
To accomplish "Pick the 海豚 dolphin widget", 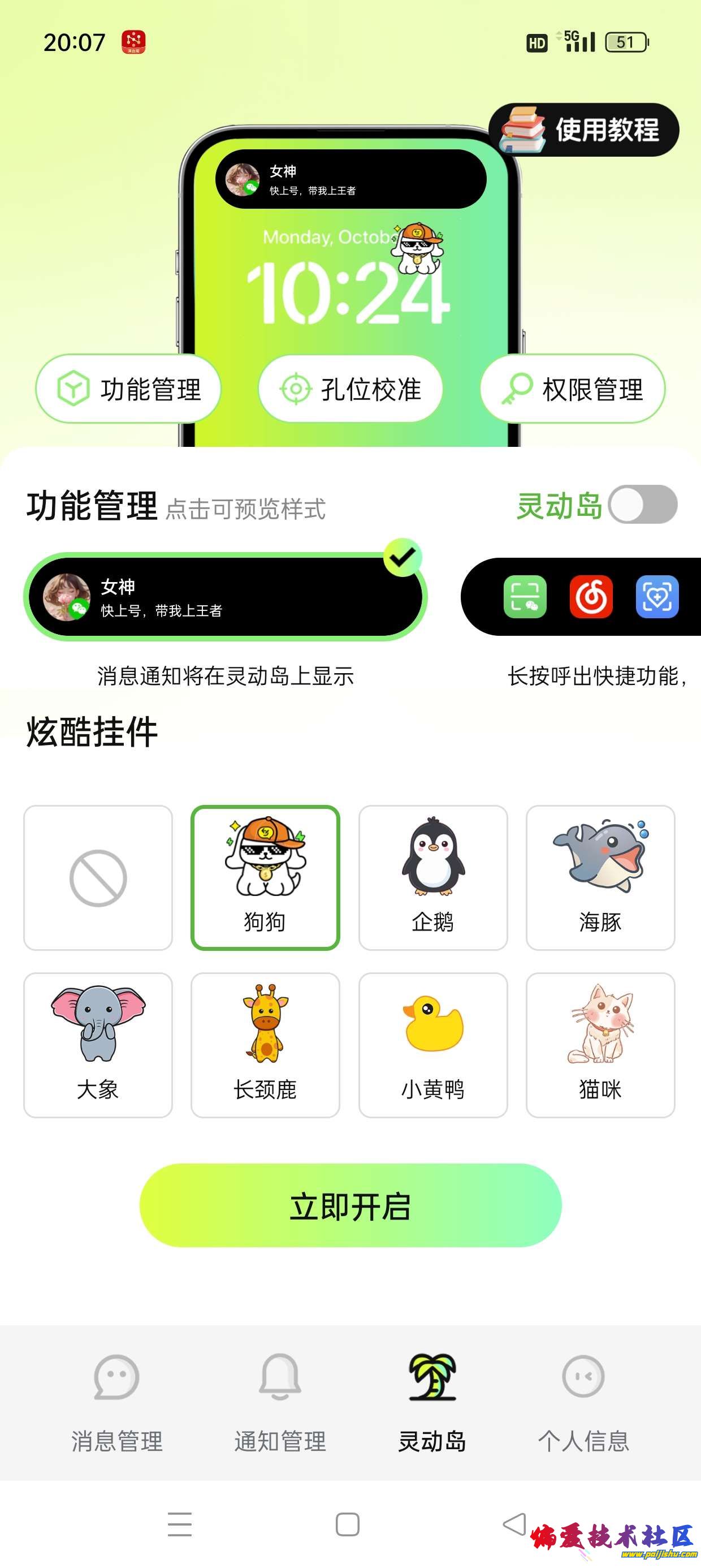I will [x=600, y=878].
